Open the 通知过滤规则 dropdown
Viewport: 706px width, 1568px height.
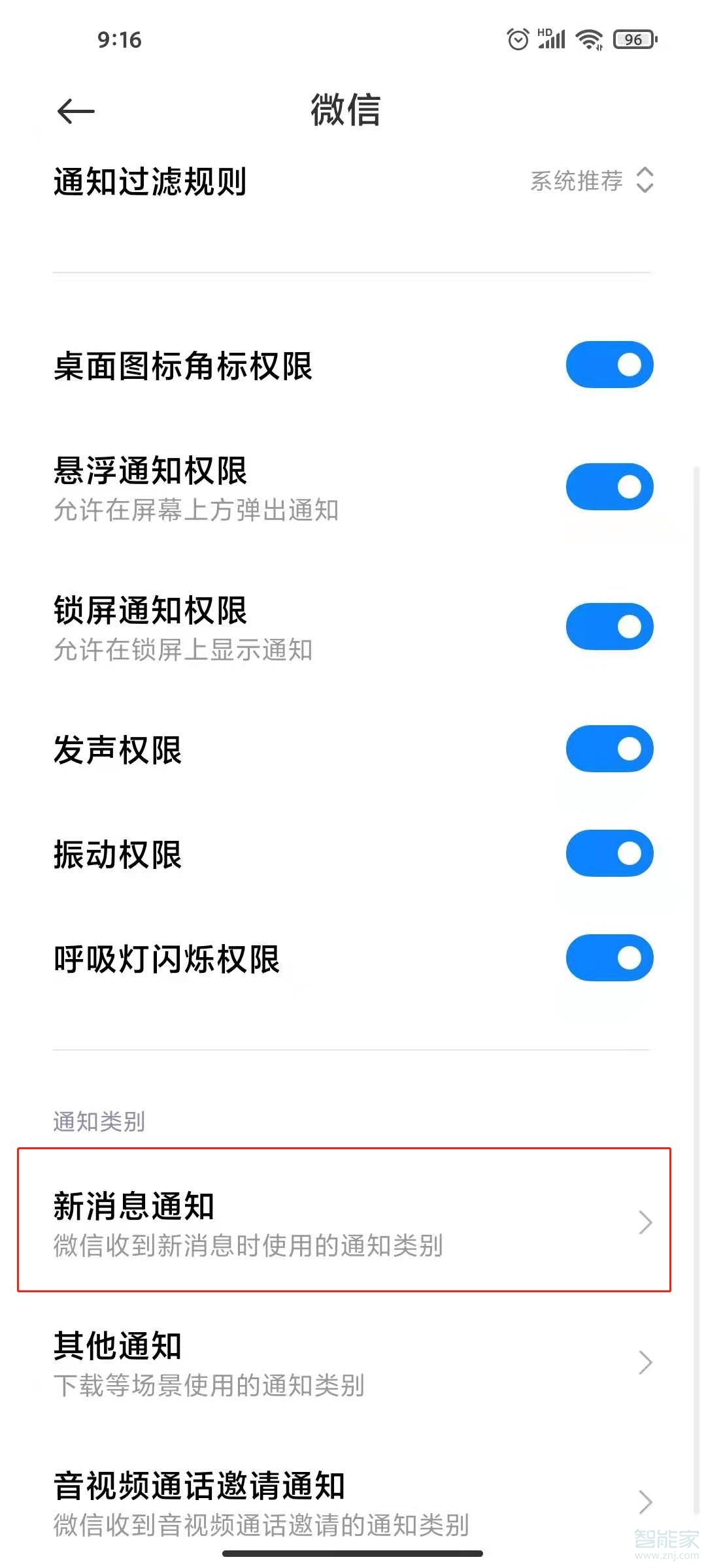[x=592, y=181]
